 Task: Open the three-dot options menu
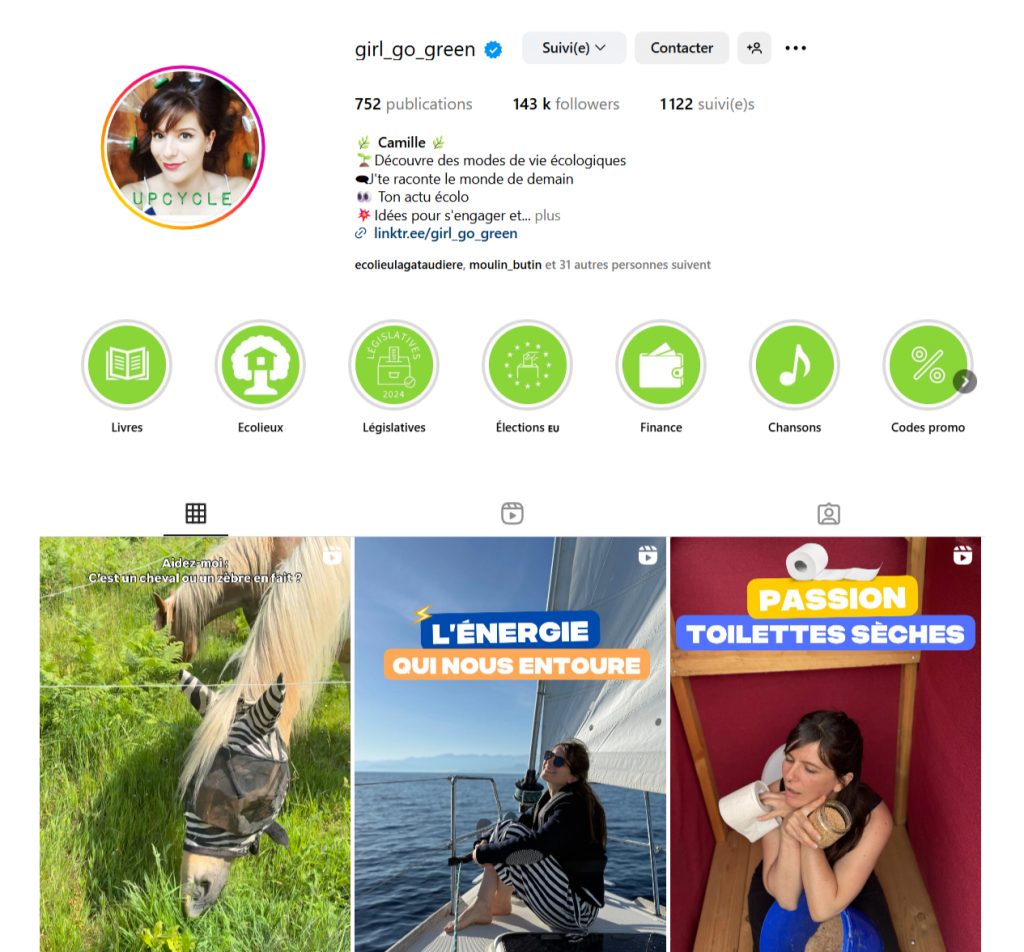click(795, 48)
